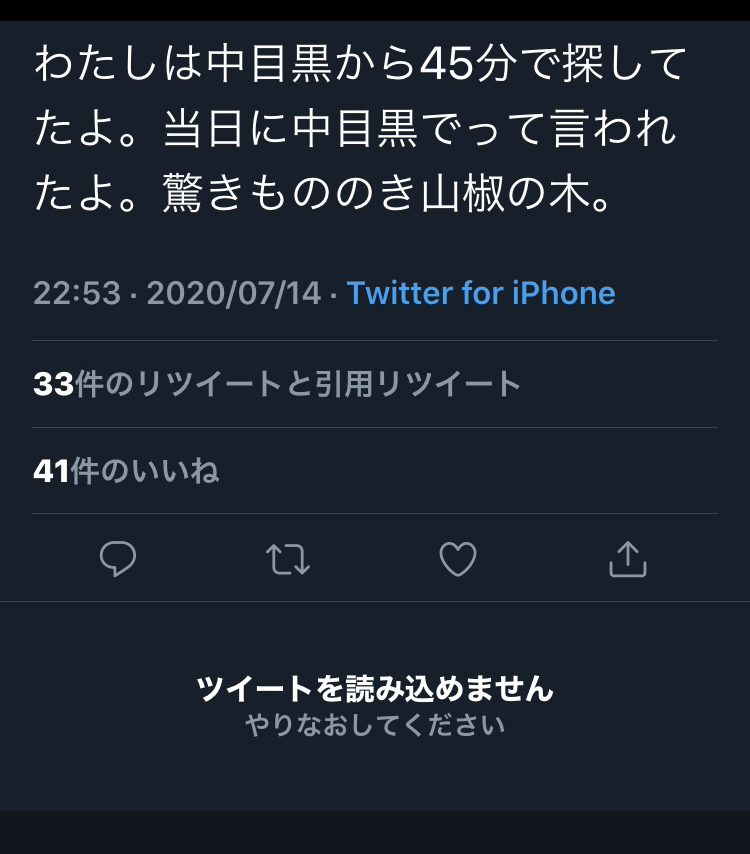Image resolution: width=750 pixels, height=854 pixels.
Task: Open the Twitter for iPhone link
Action: 481,293
